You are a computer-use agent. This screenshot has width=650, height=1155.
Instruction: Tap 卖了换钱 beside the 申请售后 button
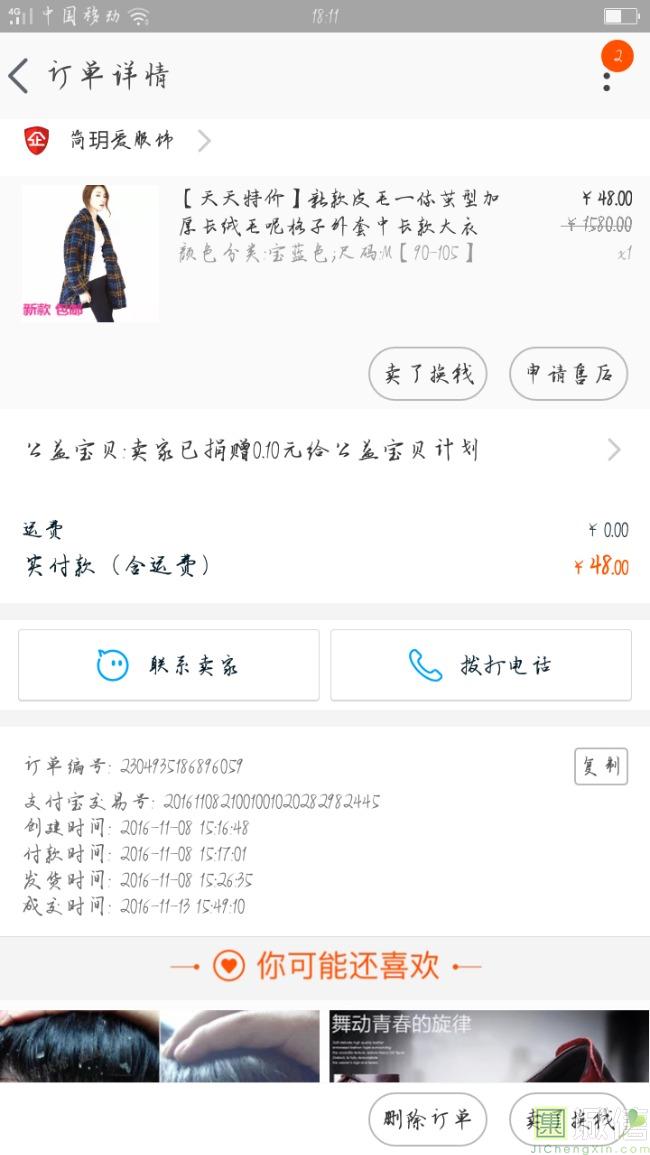[428, 374]
